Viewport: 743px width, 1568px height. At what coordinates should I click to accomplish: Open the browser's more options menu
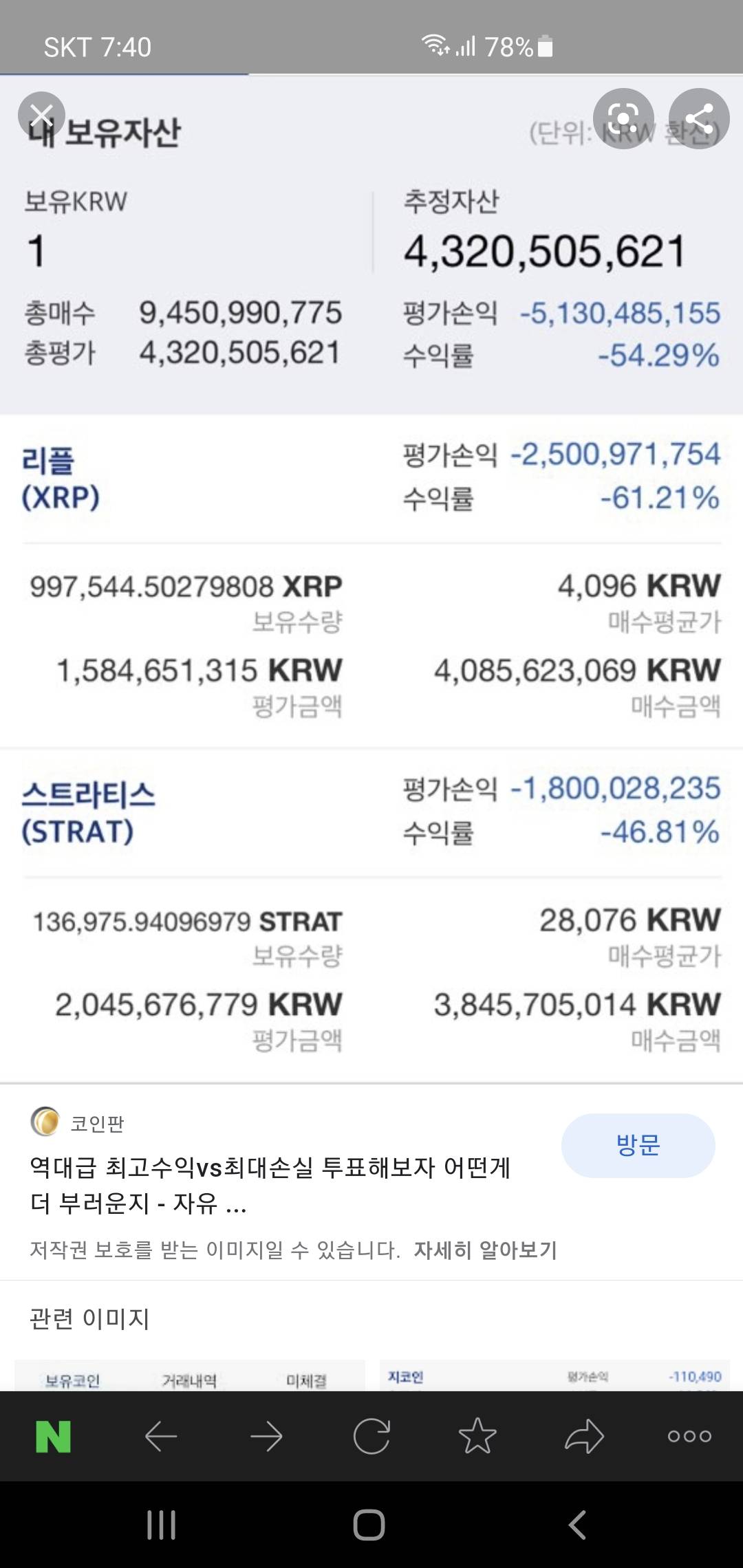tap(689, 1437)
